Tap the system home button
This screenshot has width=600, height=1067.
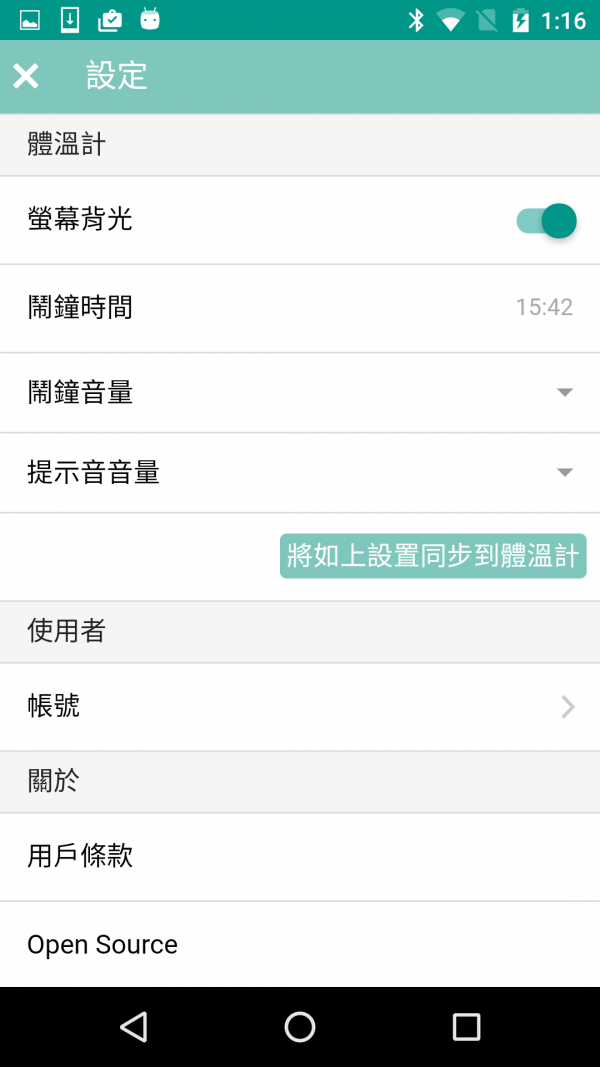[x=300, y=1027]
